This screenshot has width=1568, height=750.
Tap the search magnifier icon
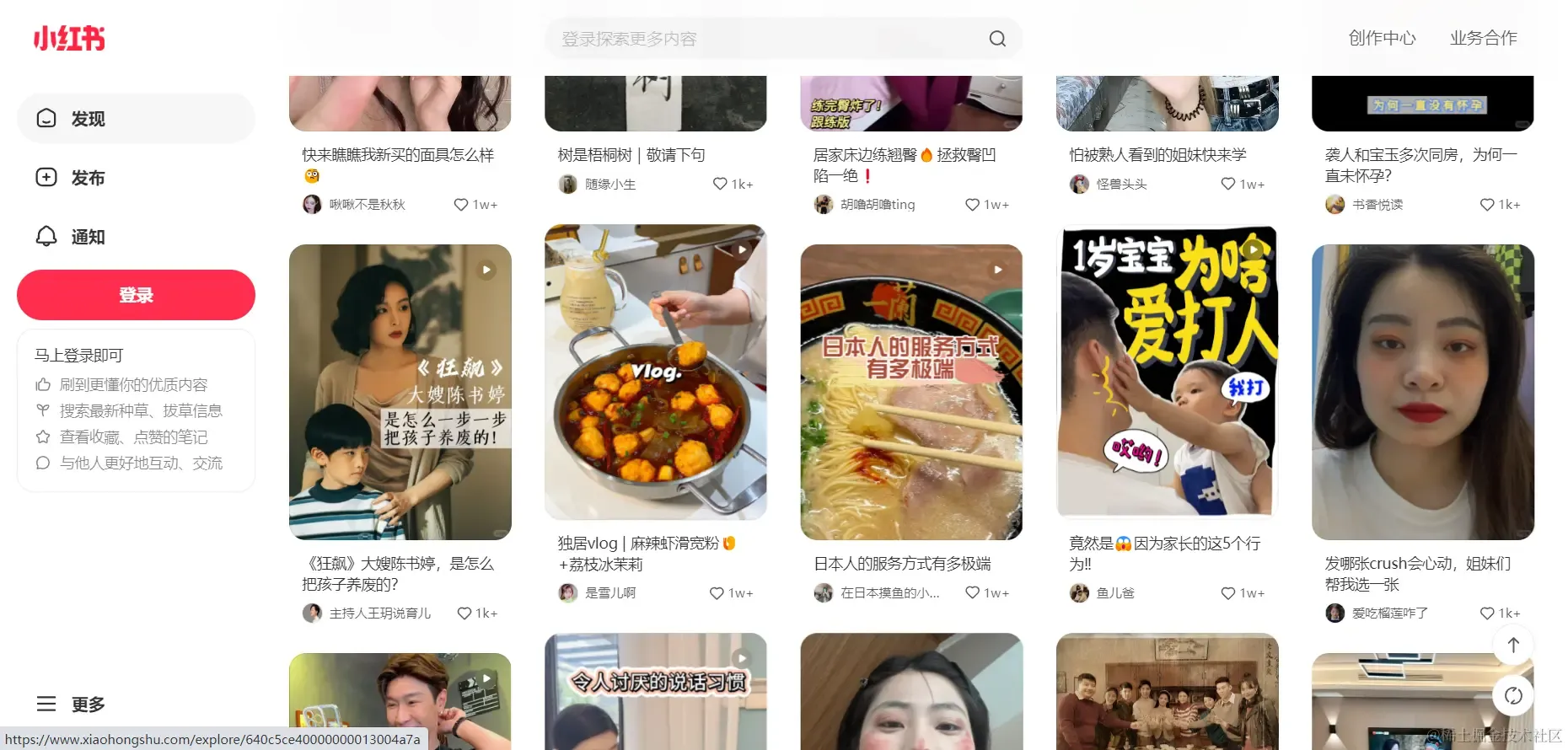tap(997, 39)
